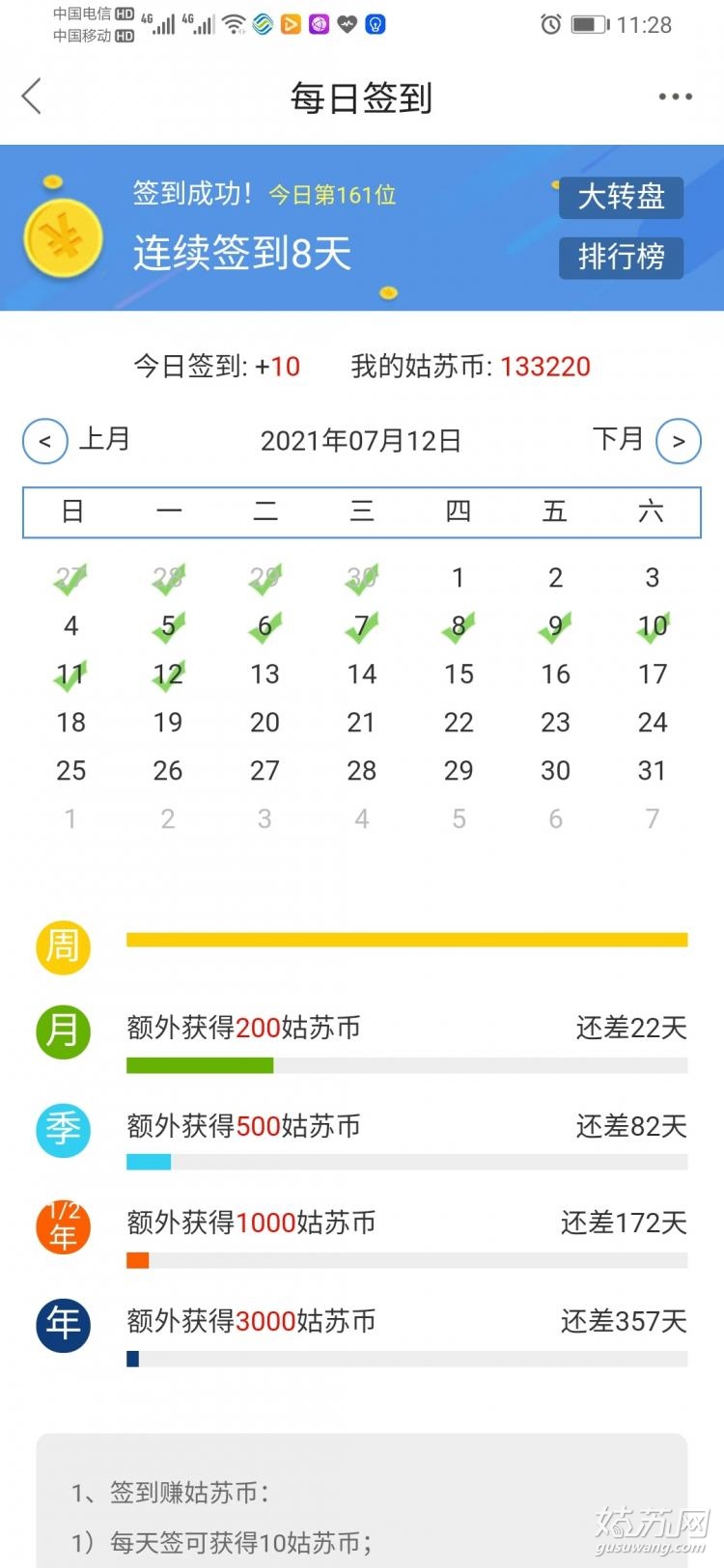Go back from the daily check-in page
The image size is (724, 1568).
(x=32, y=96)
